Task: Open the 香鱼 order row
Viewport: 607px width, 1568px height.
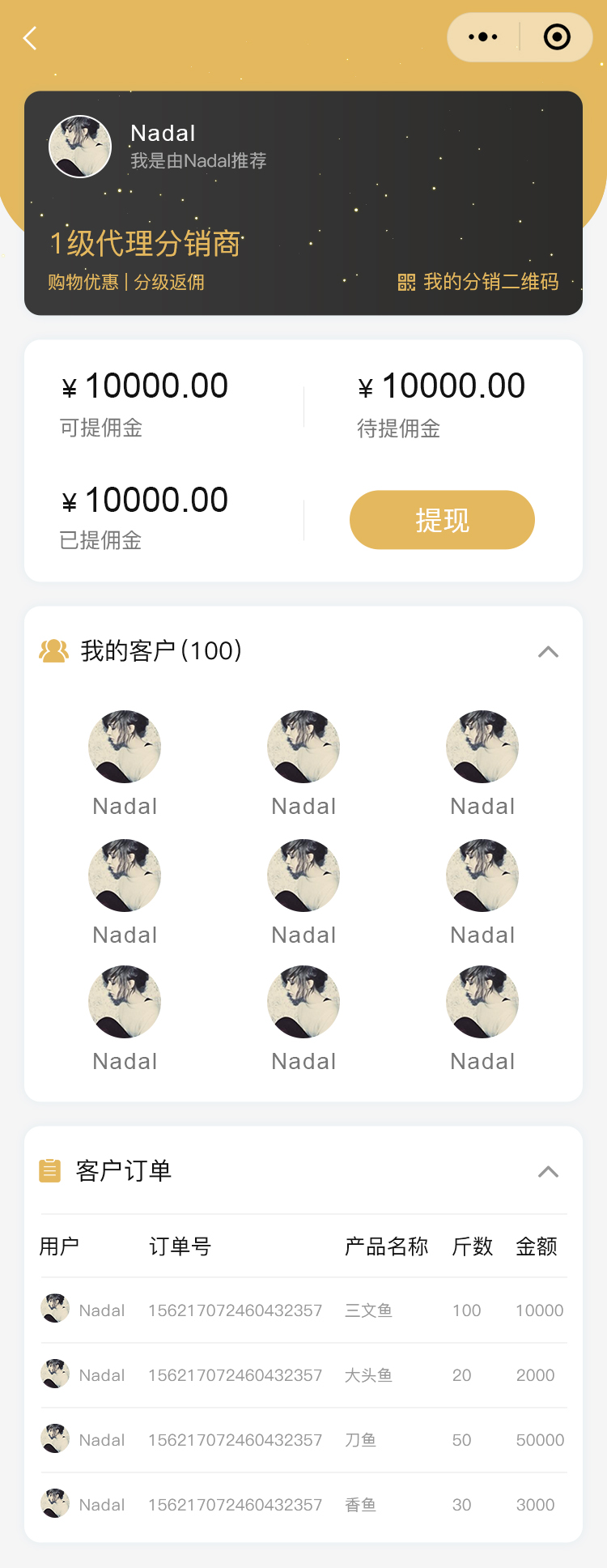Action: coord(303,1505)
